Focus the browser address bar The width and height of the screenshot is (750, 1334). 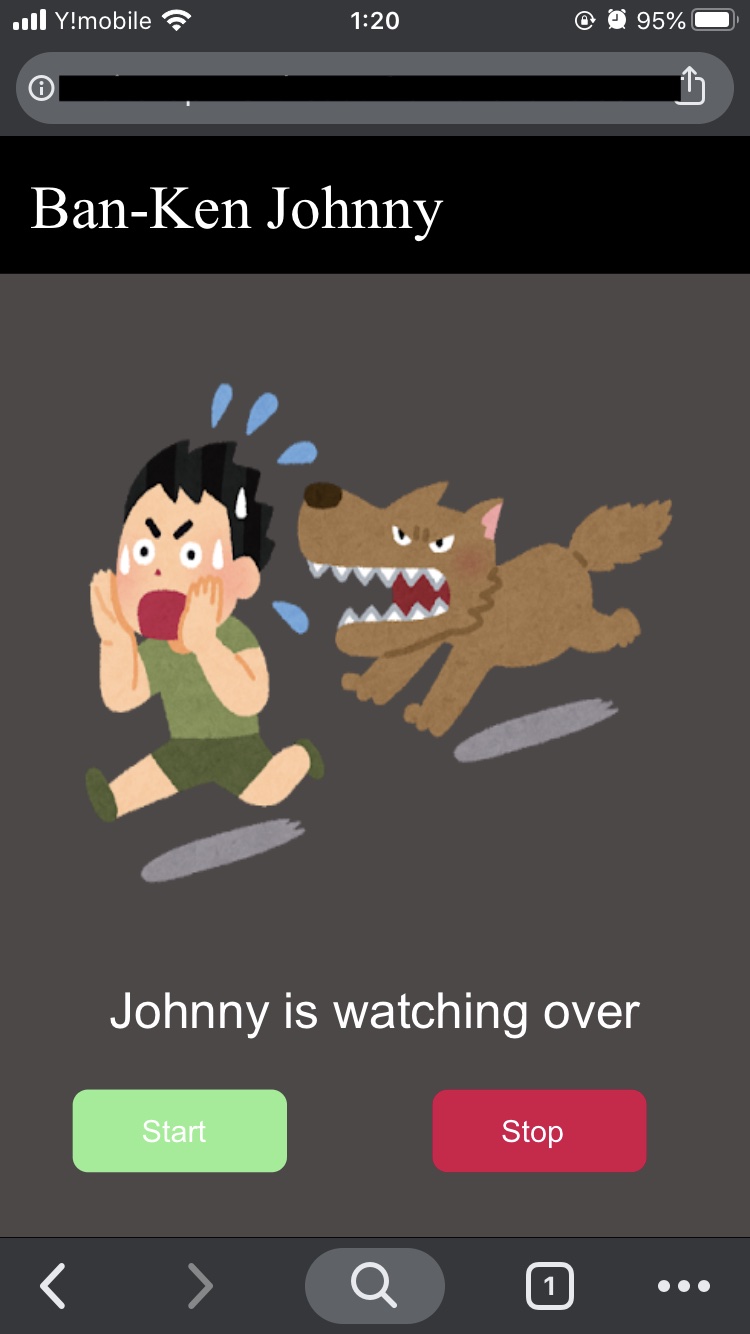coord(368,88)
